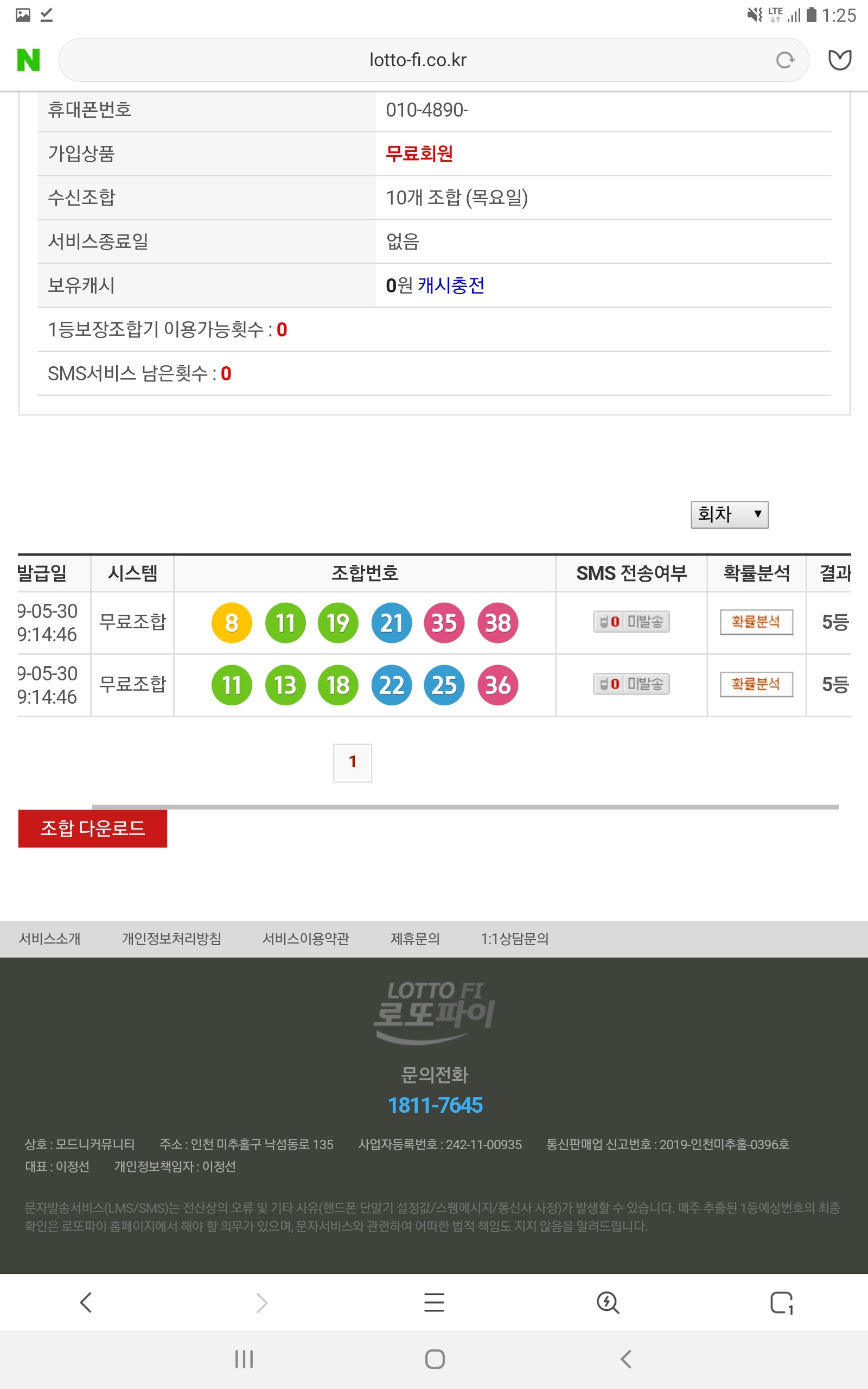Select page 1 in pagination
The height and width of the screenshot is (1389, 868).
click(x=353, y=762)
